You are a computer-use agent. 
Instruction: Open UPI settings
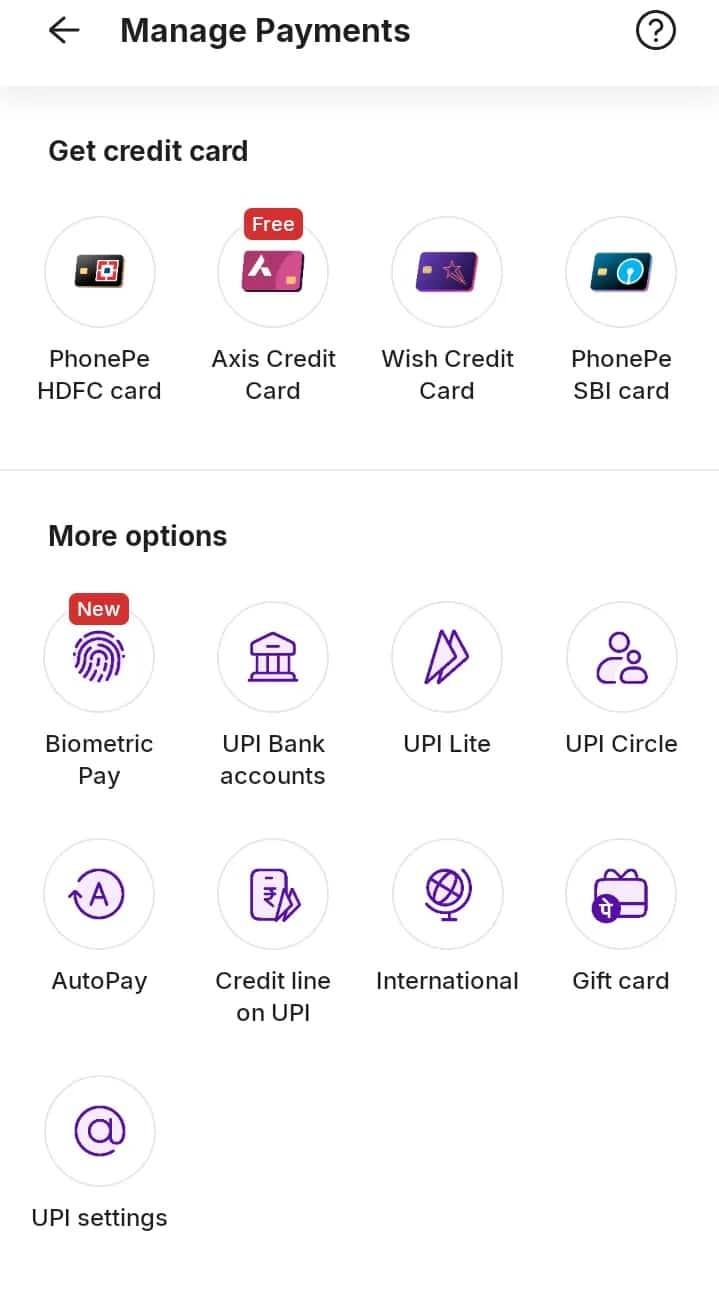point(99,1131)
